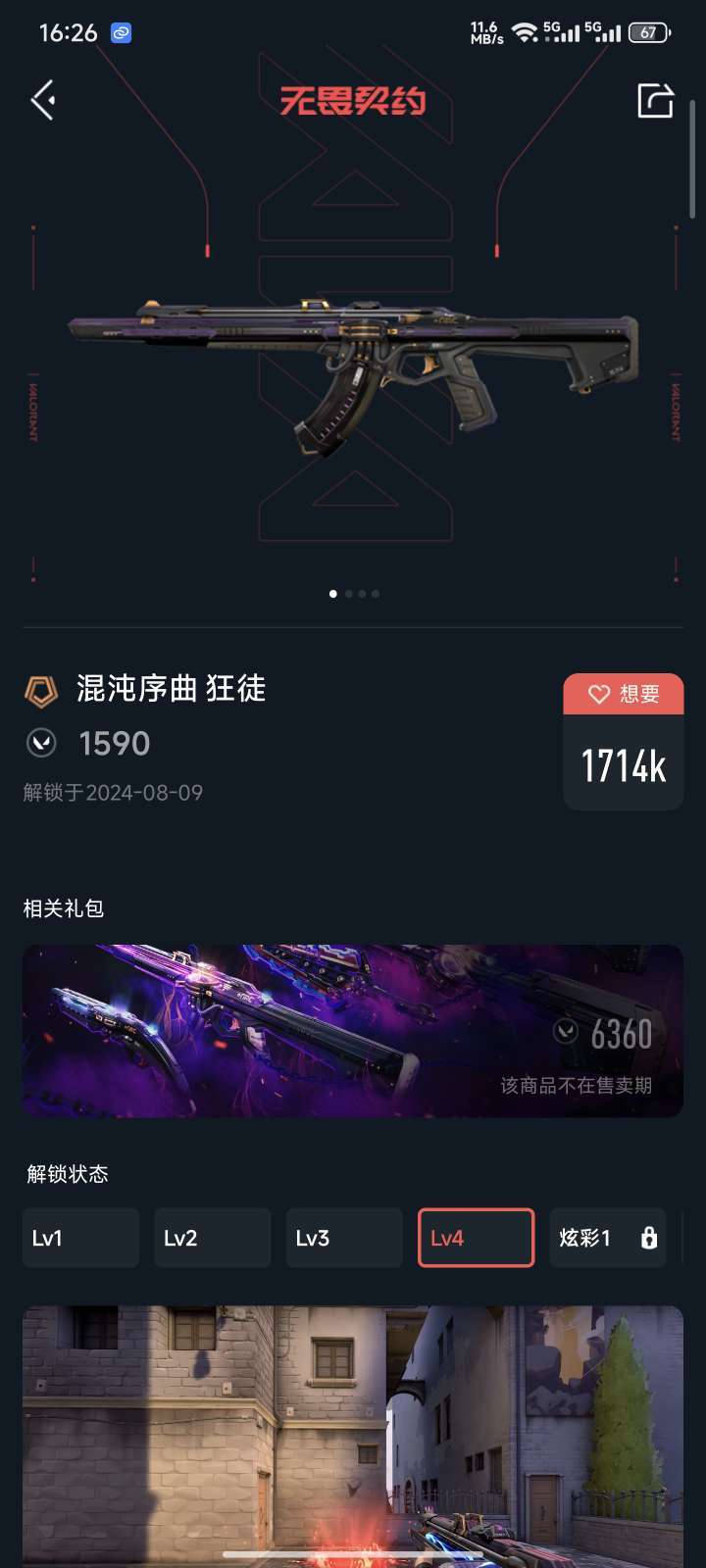Share this weapon skin page
The height and width of the screenshot is (1568, 706).
click(x=655, y=100)
